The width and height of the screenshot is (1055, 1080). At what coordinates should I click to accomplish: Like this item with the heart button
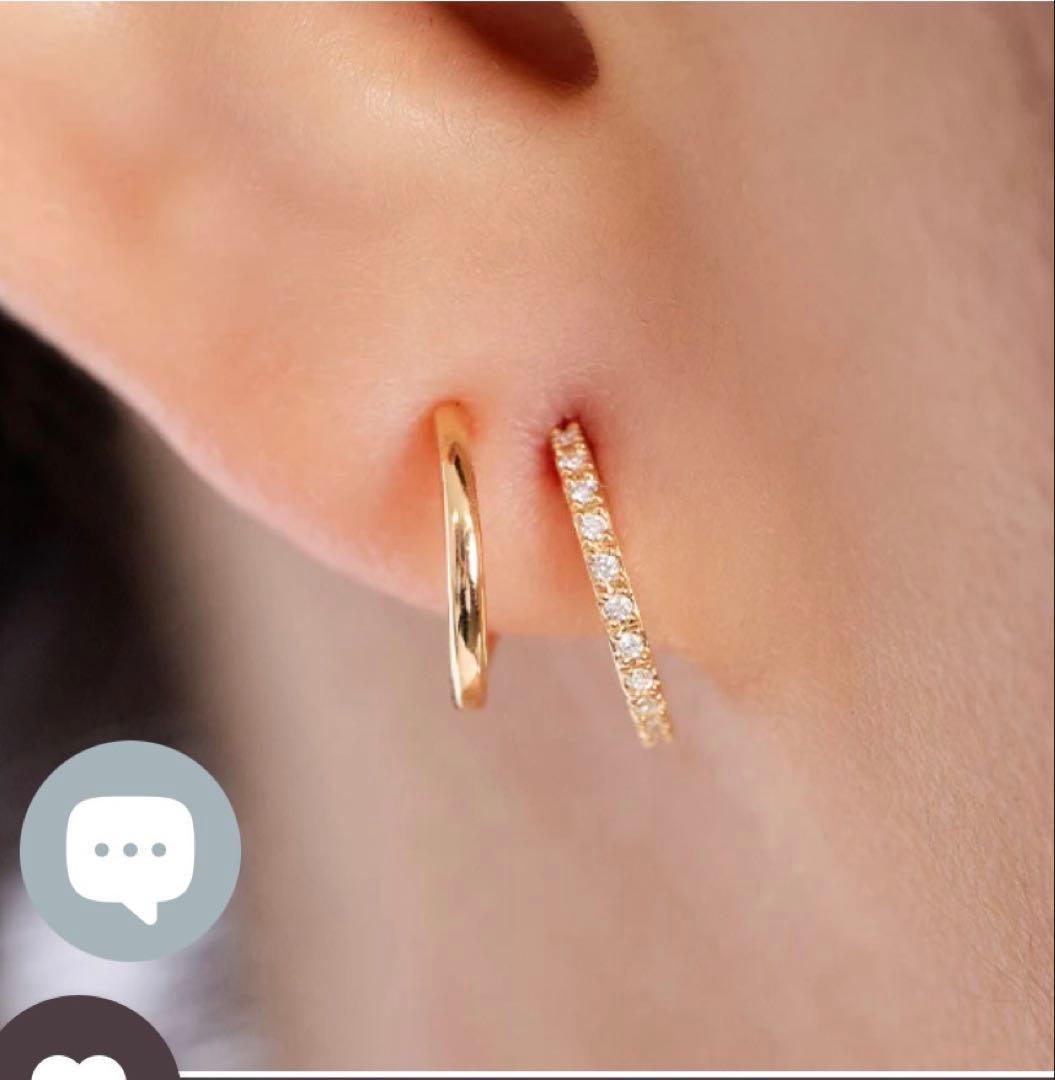pyautogui.click(x=78, y=1058)
